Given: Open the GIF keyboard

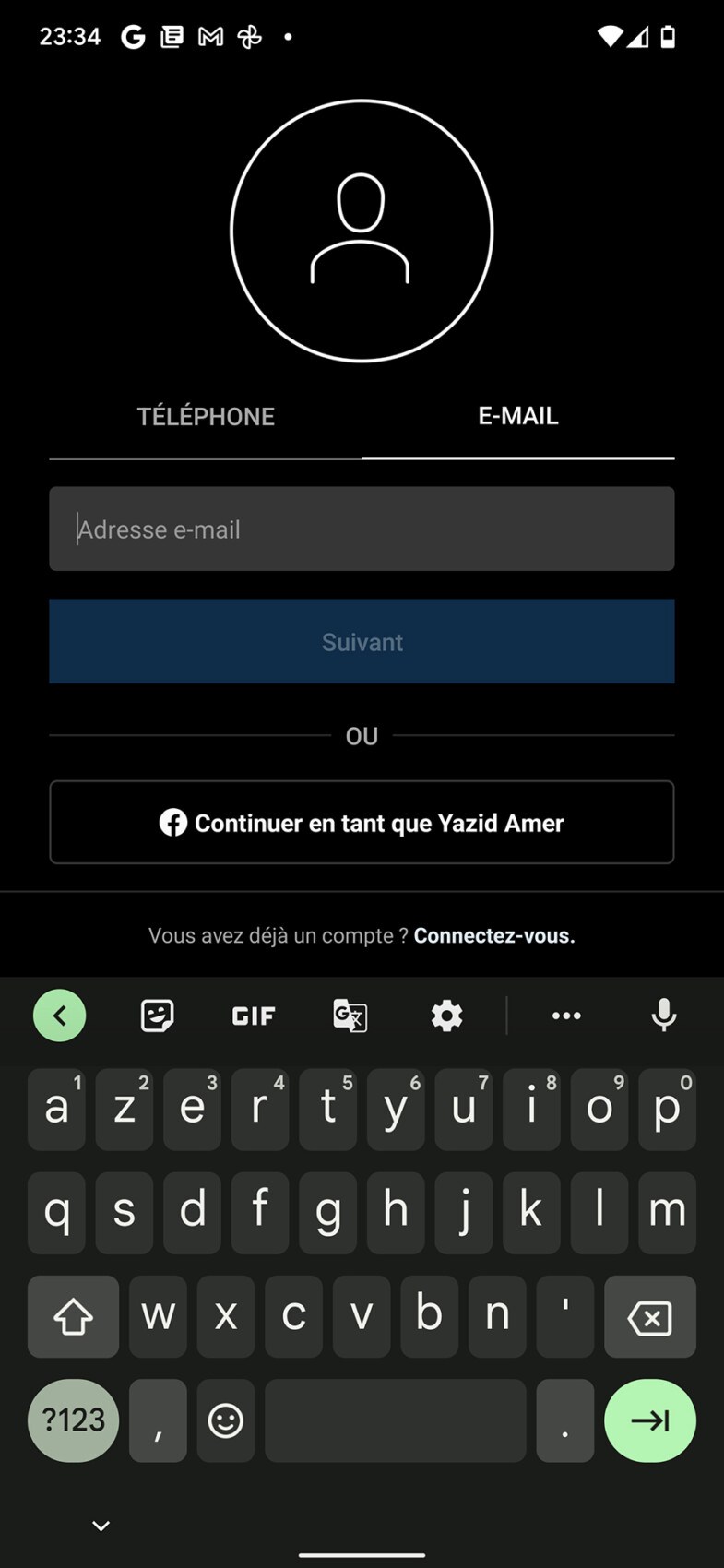Looking at the screenshot, I should tap(254, 1016).
